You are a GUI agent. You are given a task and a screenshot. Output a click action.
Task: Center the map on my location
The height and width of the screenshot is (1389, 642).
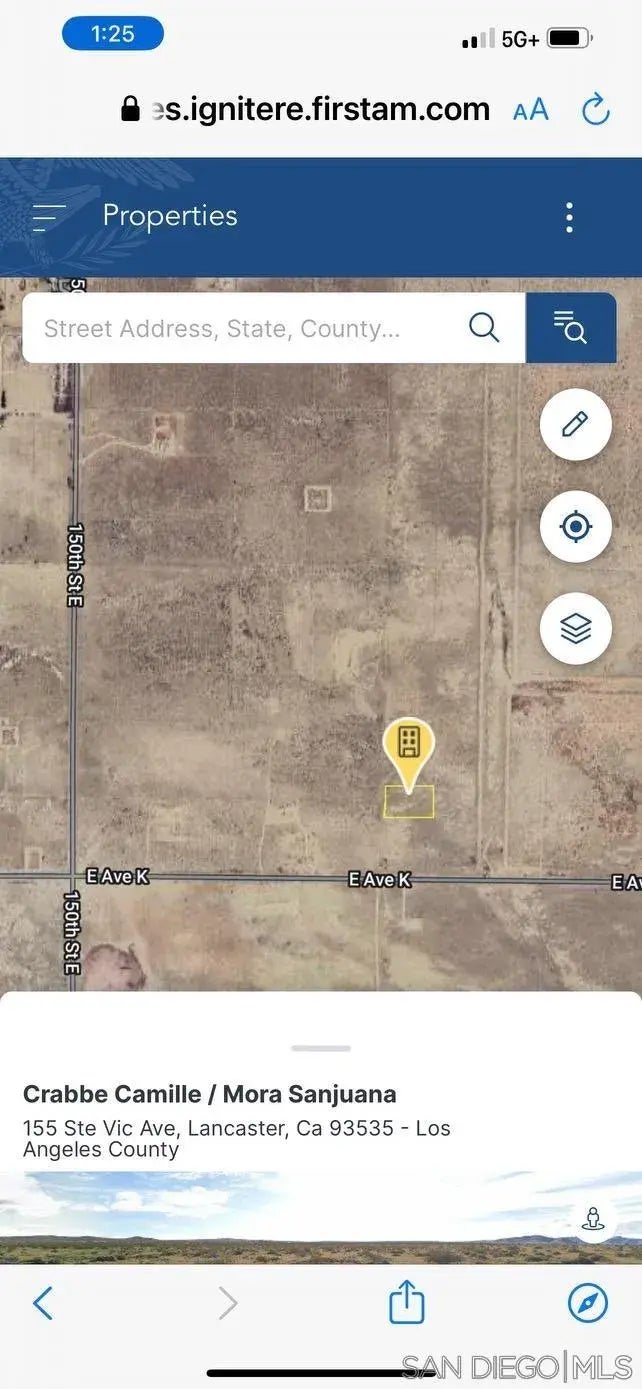coord(575,526)
